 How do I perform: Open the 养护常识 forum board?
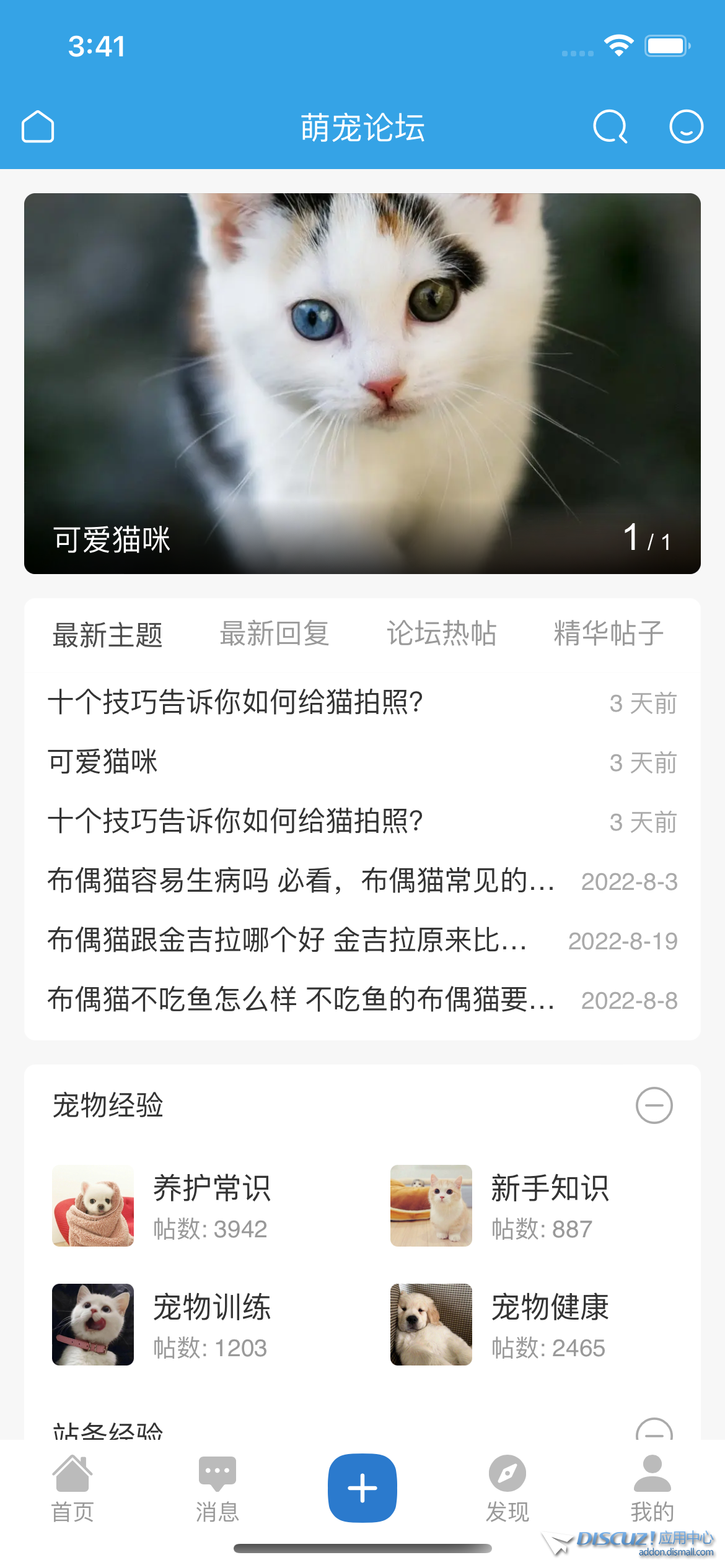tap(211, 1206)
